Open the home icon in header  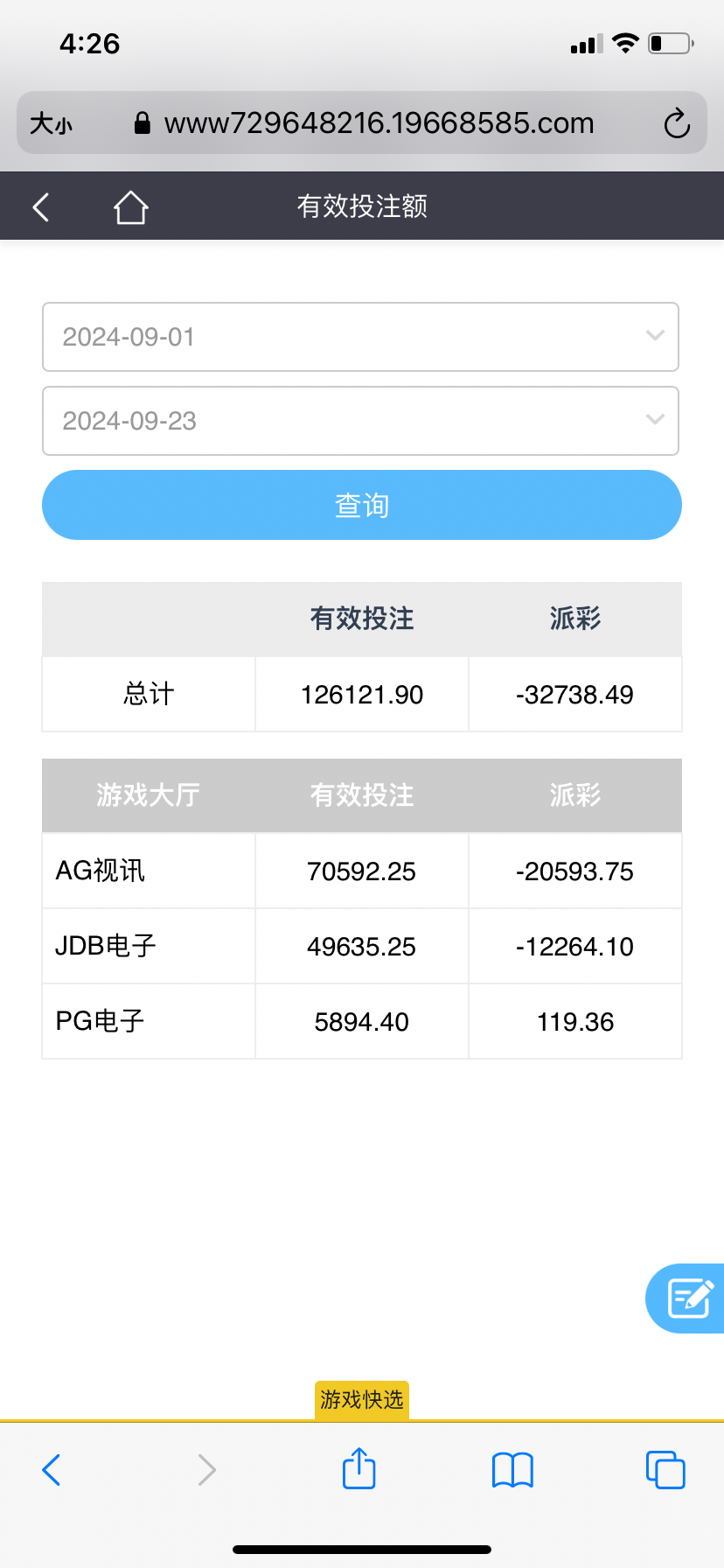point(130,207)
